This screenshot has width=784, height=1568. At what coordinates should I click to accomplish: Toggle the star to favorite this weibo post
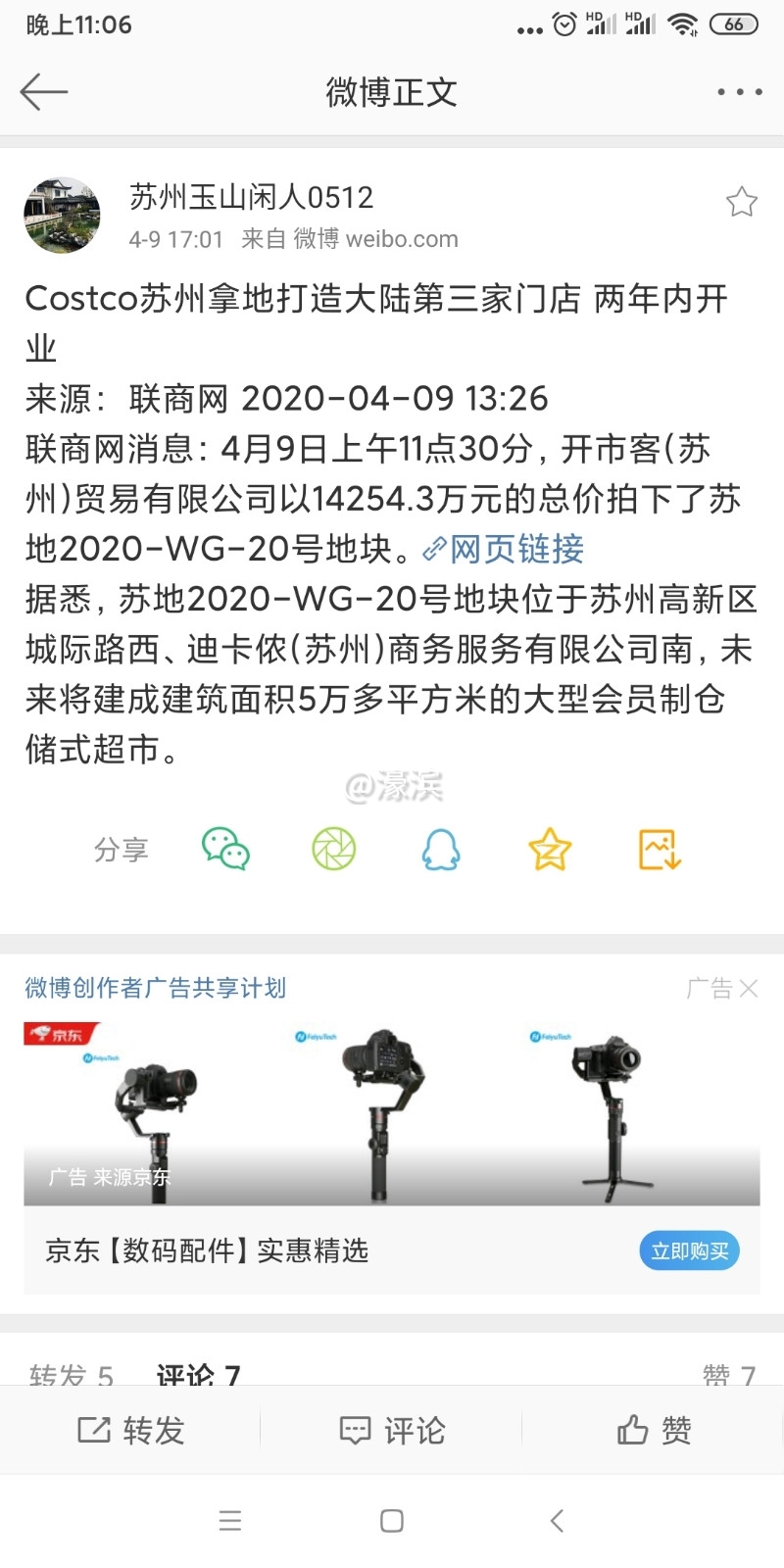point(742,201)
